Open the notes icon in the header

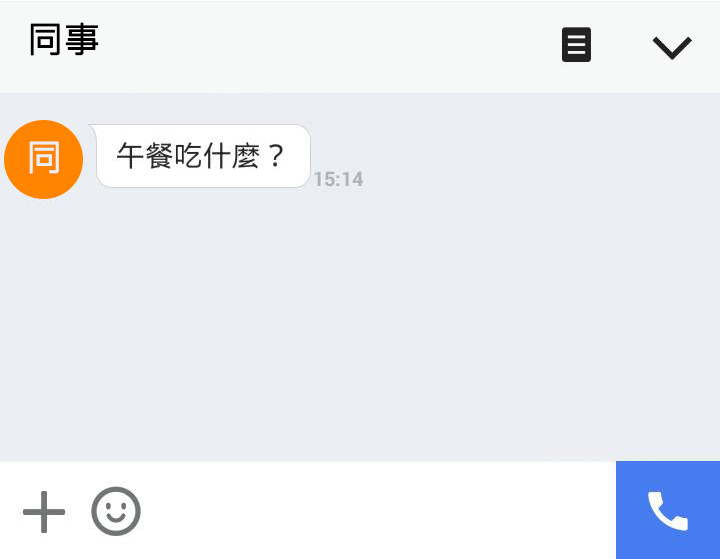click(576, 46)
